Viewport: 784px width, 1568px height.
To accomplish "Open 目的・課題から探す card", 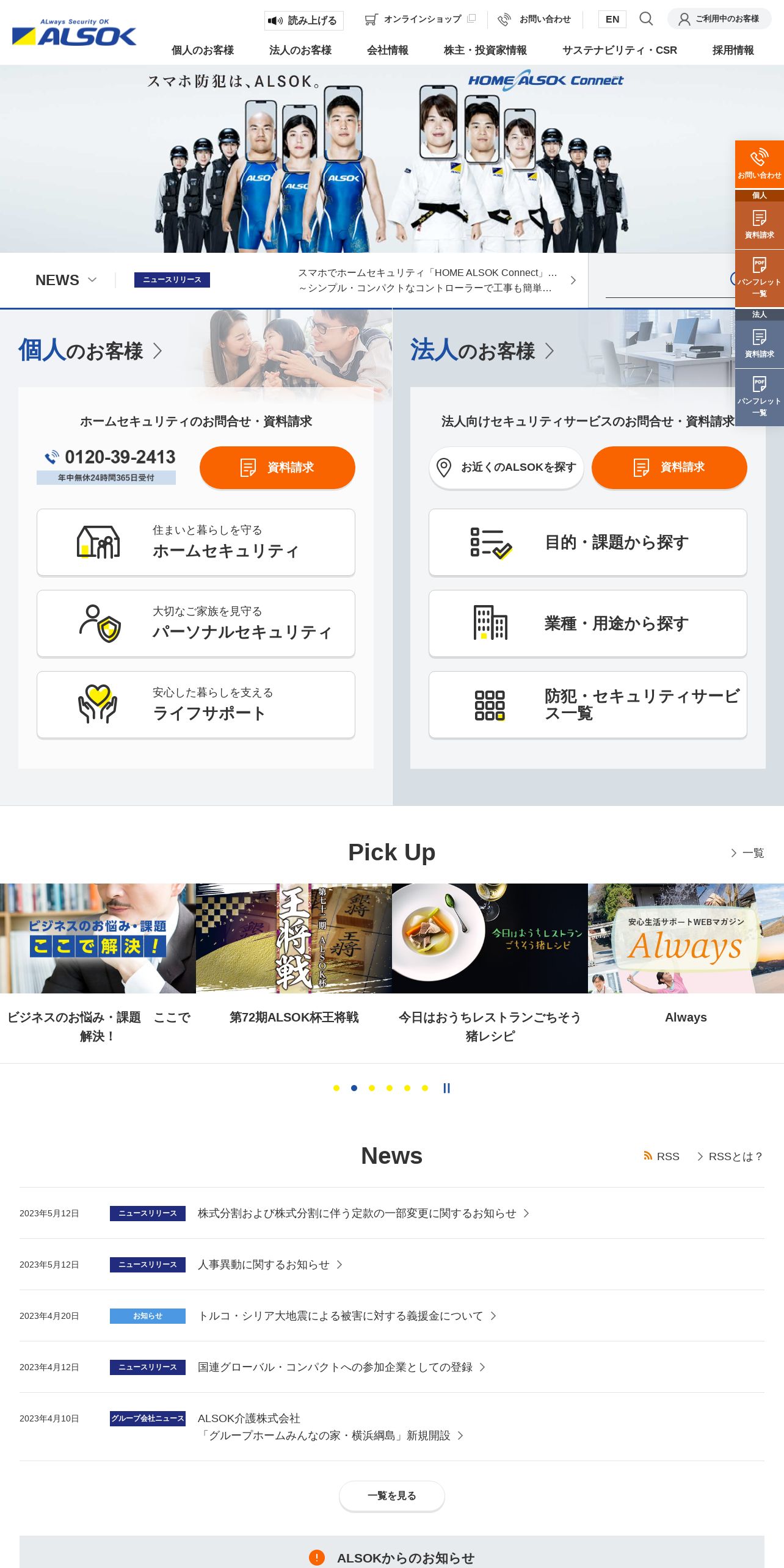I will point(588,542).
